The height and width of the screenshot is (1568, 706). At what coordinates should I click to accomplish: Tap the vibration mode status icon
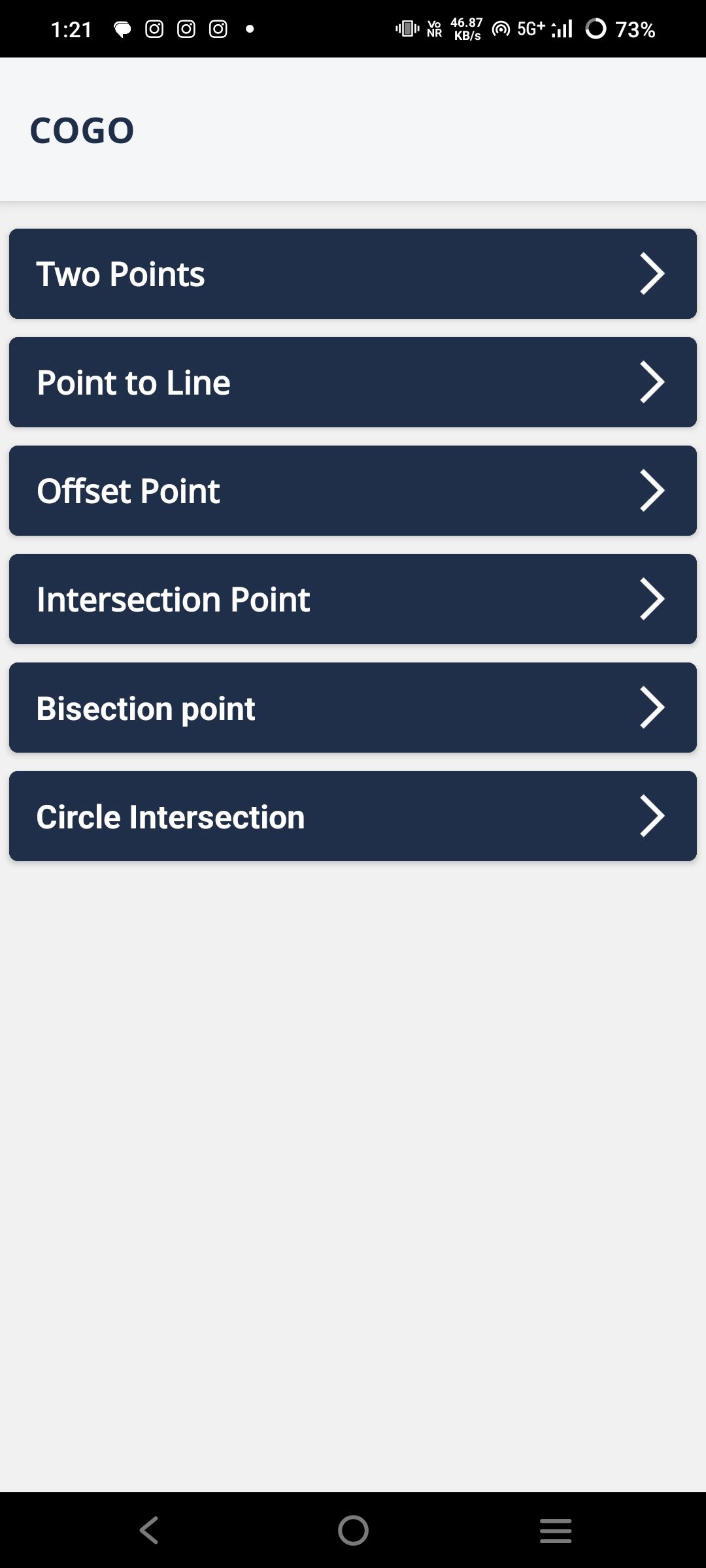click(407, 28)
